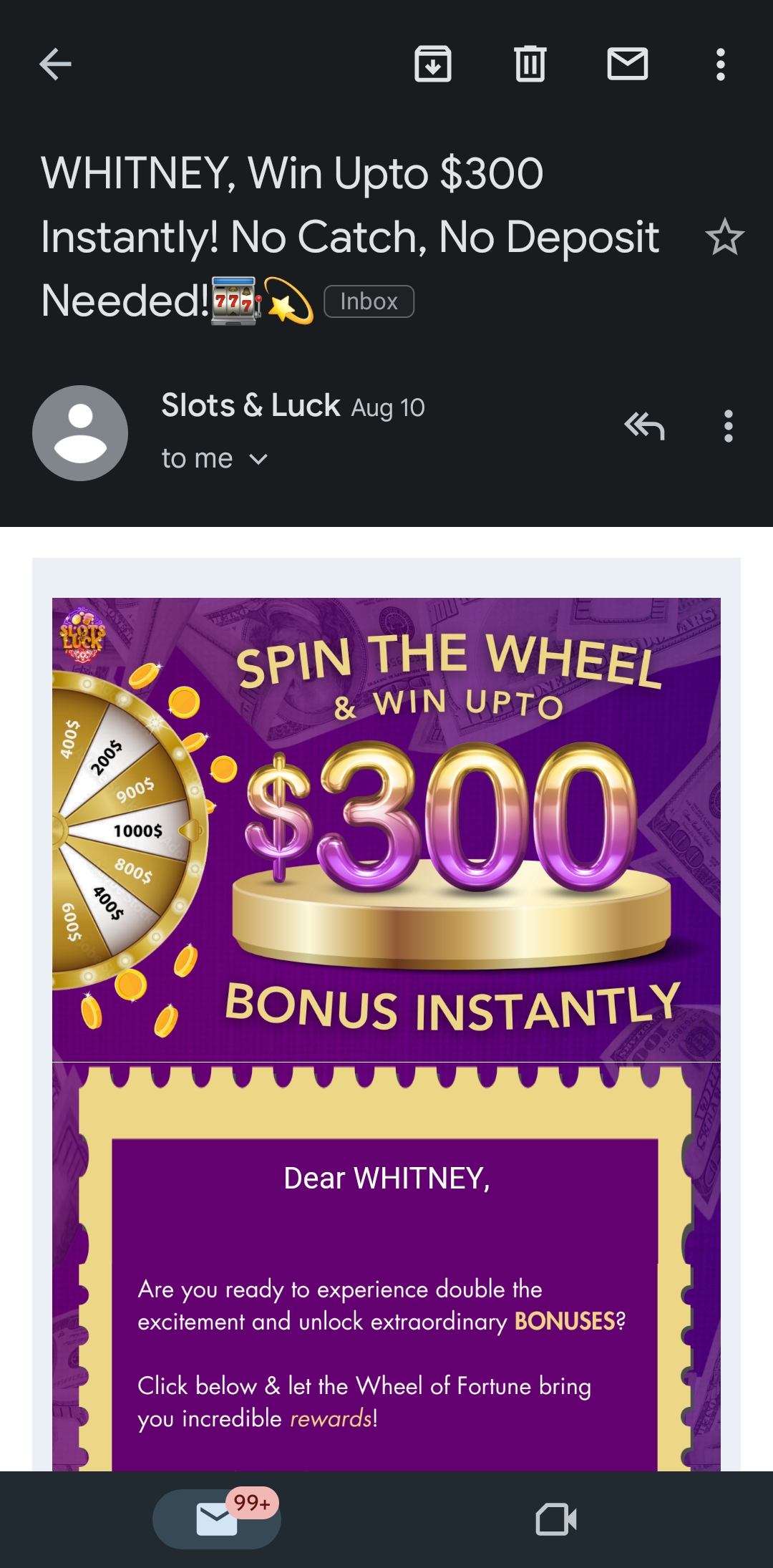Go back to the inbox list

tap(55, 65)
